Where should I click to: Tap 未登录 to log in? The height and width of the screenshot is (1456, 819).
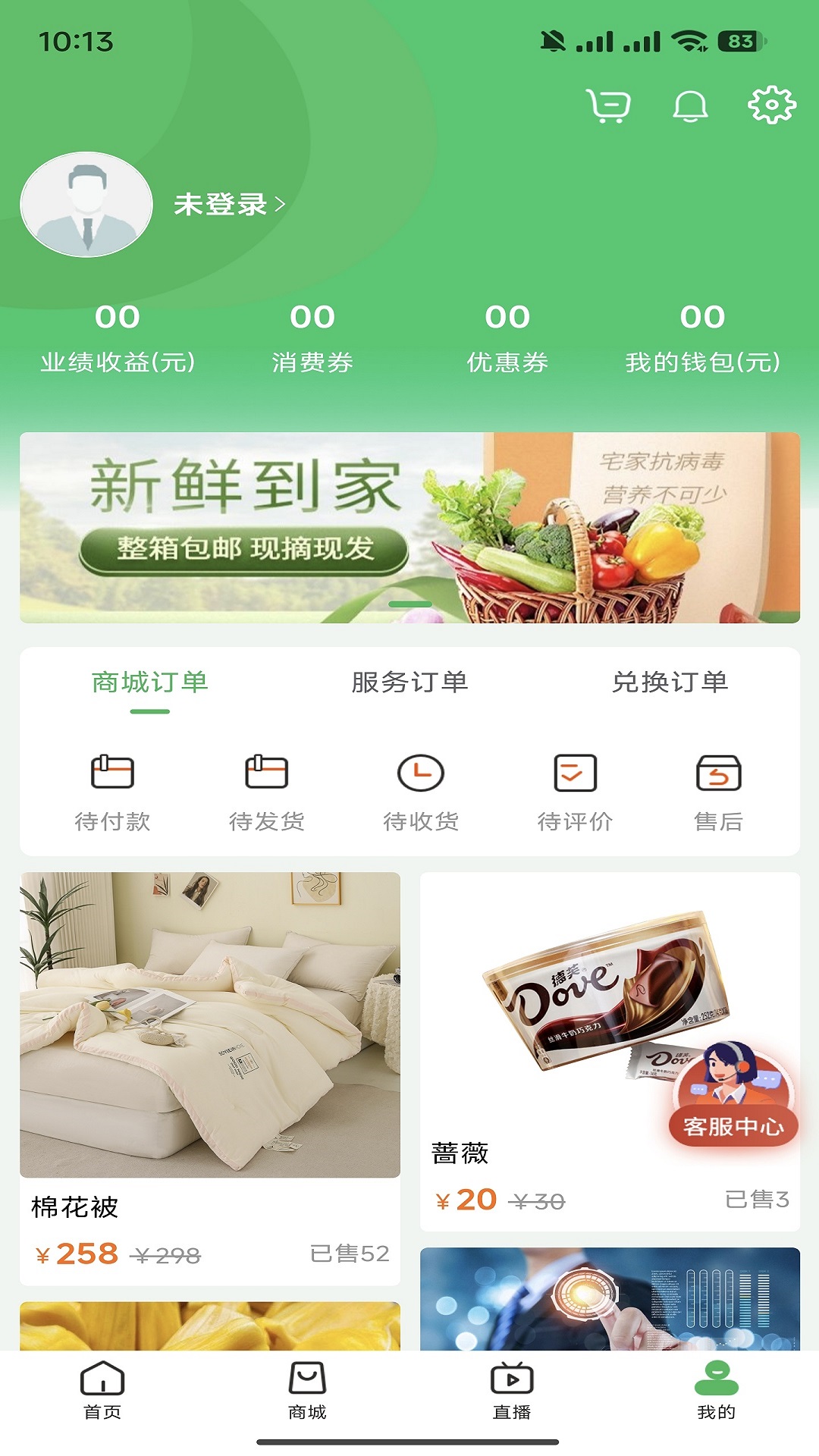pos(227,204)
